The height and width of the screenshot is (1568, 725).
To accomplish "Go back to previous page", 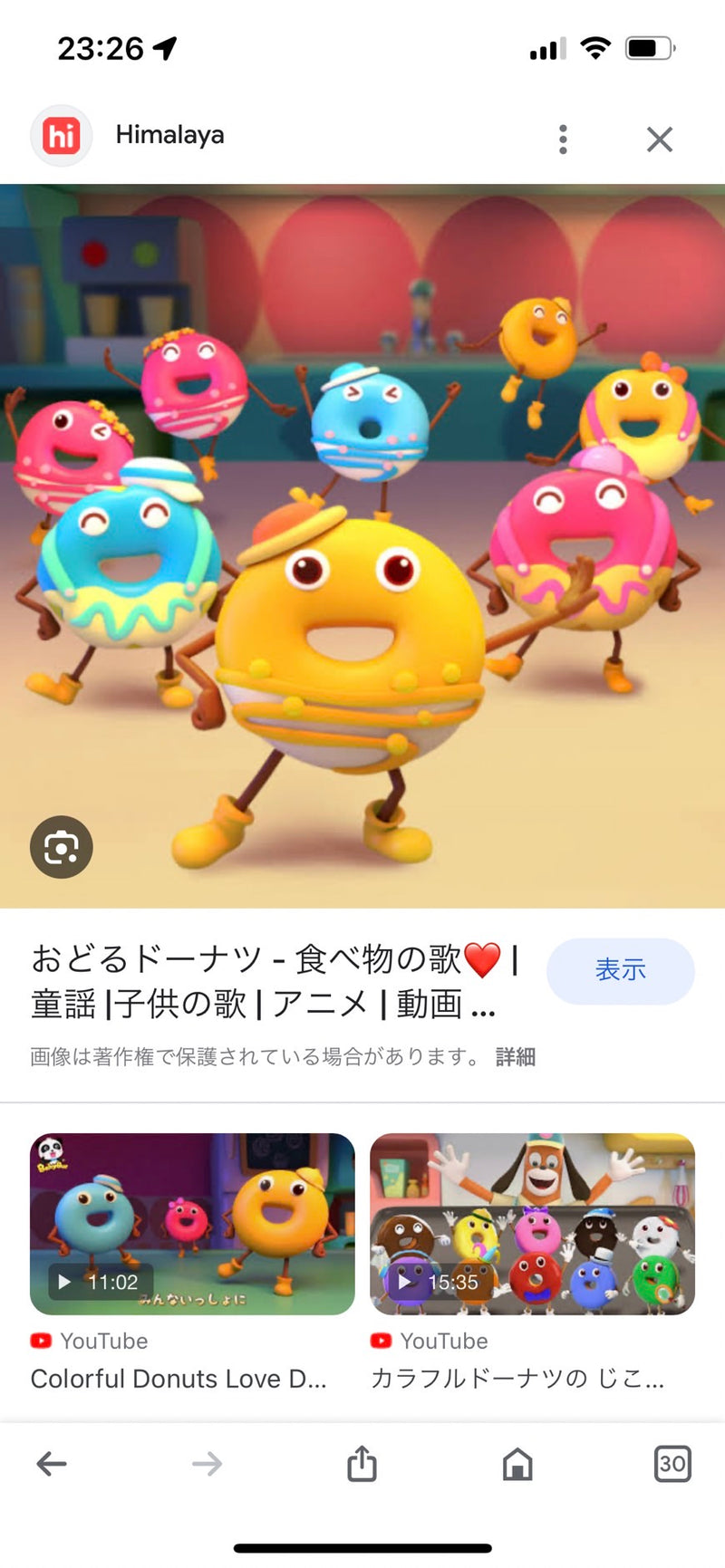I will tap(52, 1463).
